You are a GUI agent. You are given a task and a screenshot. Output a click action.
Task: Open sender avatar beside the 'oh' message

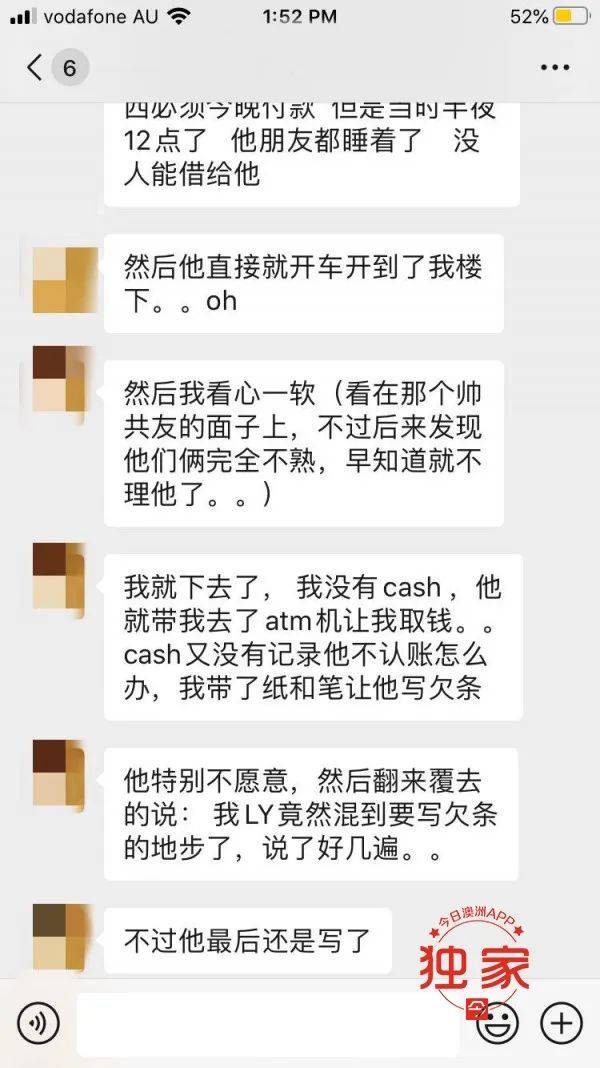[x=64, y=282]
